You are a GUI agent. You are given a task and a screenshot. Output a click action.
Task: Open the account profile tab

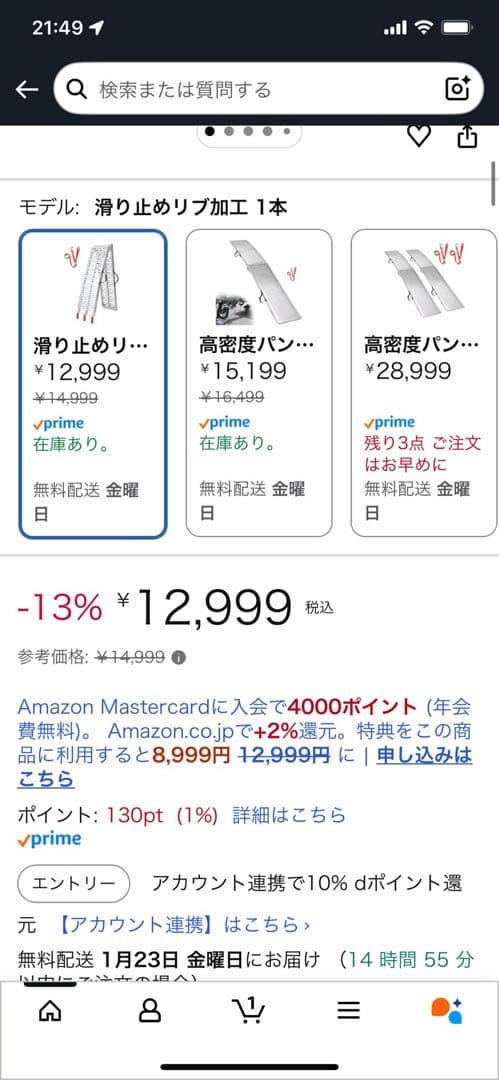(x=150, y=1010)
